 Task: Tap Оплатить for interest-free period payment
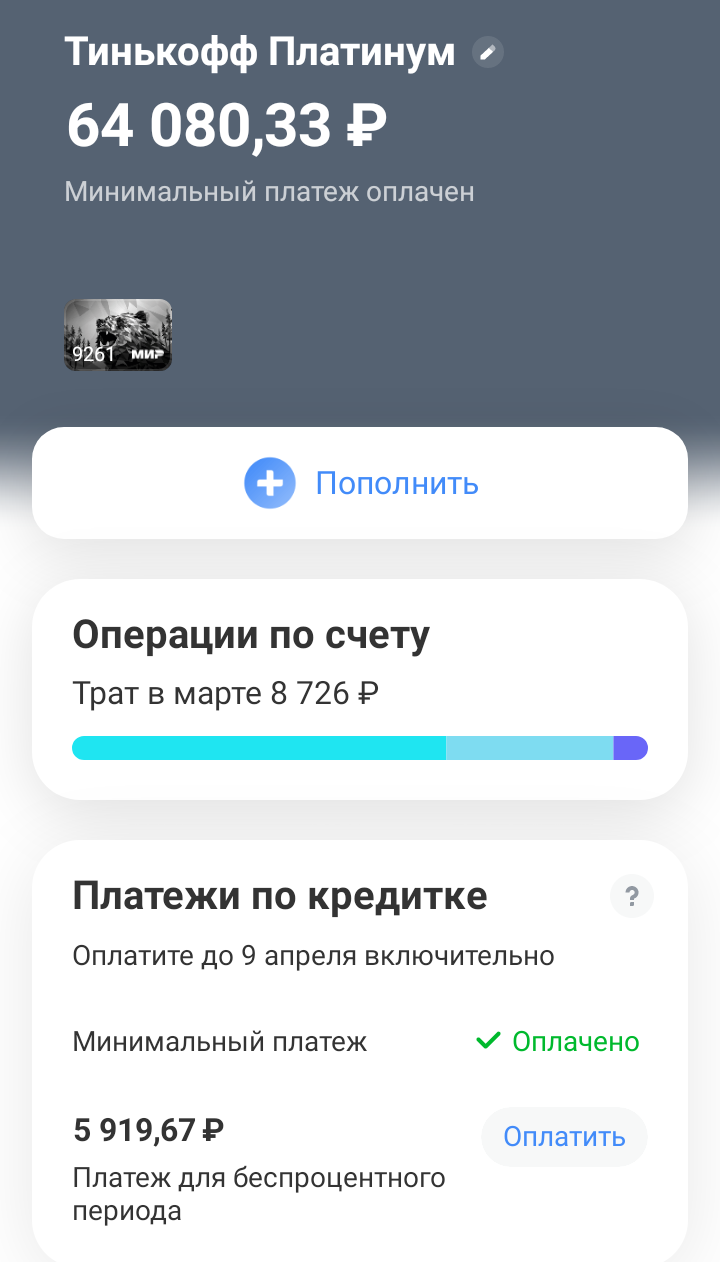(564, 1137)
